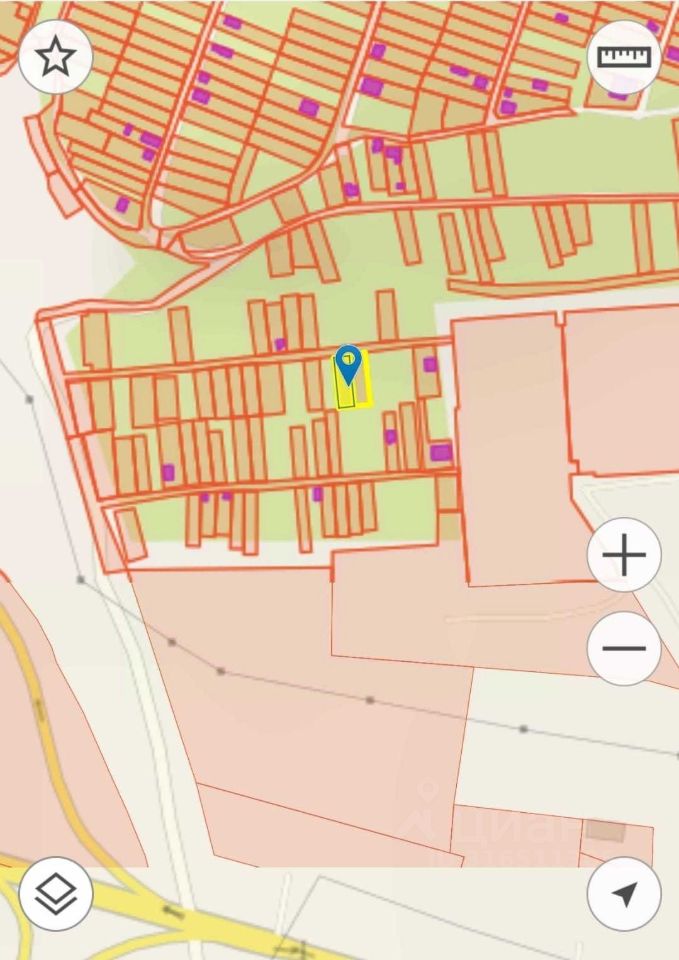Viewport: 679px width, 960px height.
Task: Open the ruler measurement tool
Action: 624,57
